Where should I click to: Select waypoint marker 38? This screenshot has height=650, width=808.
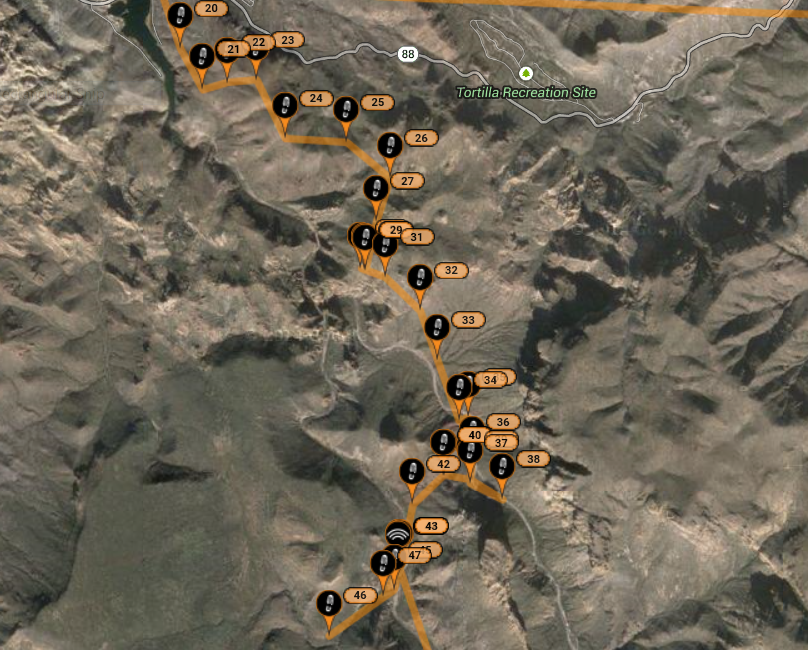point(502,467)
